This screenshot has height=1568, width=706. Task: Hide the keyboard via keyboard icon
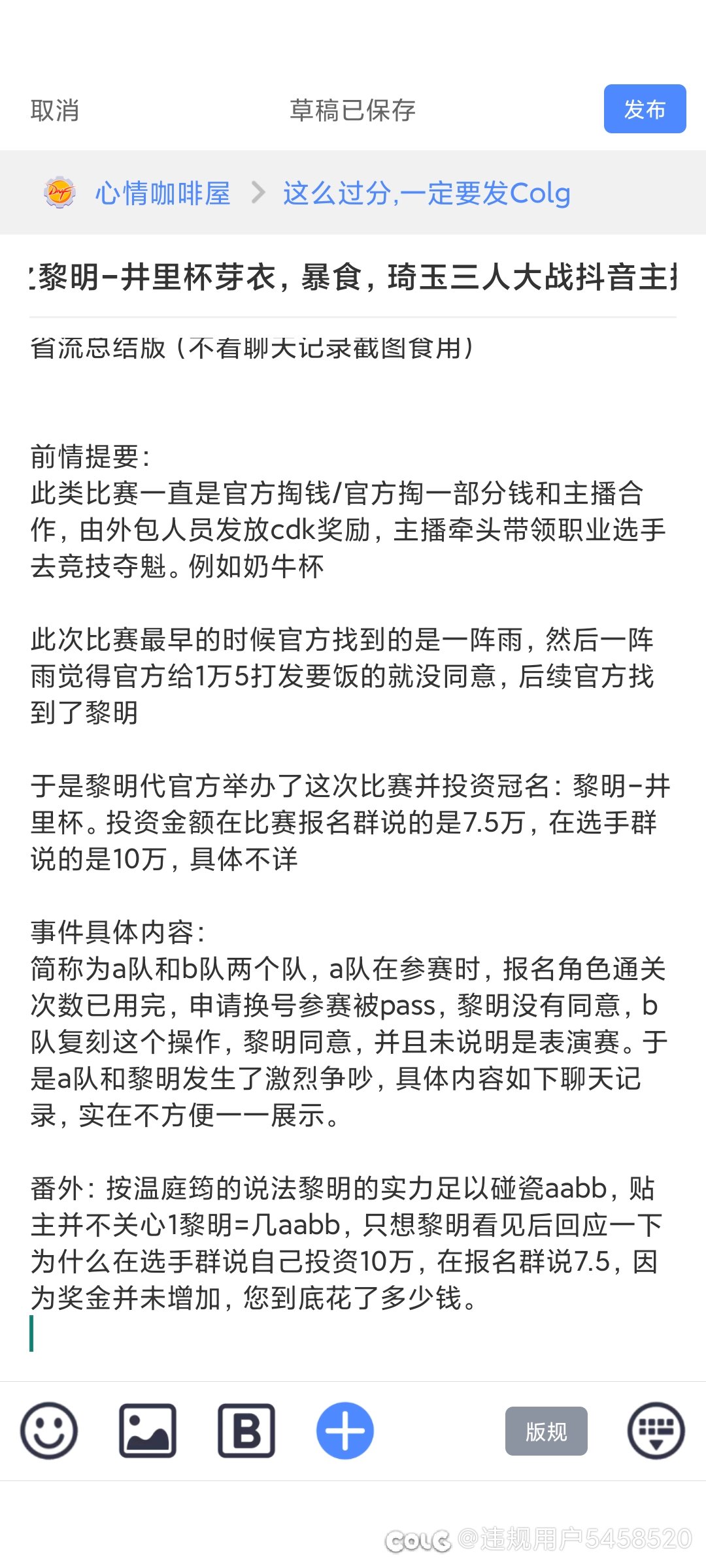click(656, 1430)
